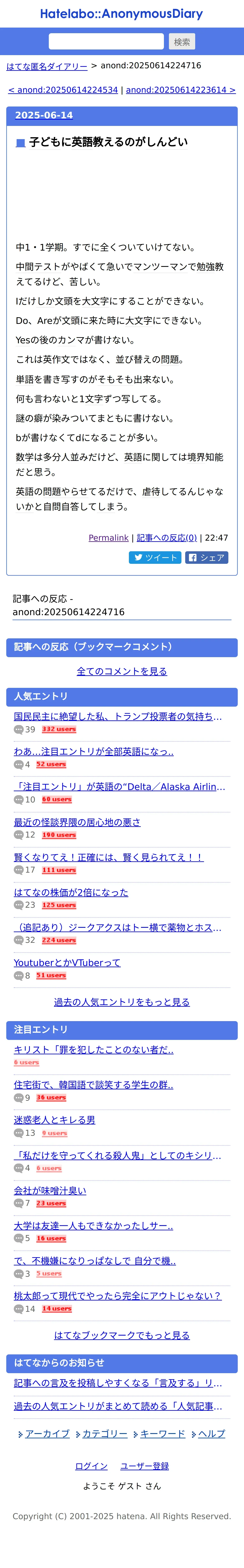Image resolution: width=244 pixels, height=1568 pixels.
Task: Open the ログイン link
Action: 91,1466
